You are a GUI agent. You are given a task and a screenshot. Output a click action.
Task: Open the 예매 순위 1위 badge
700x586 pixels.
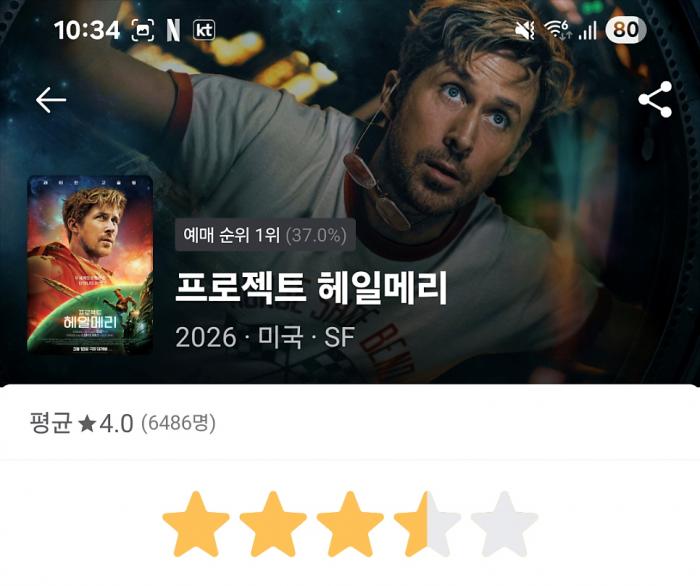[x=265, y=235]
